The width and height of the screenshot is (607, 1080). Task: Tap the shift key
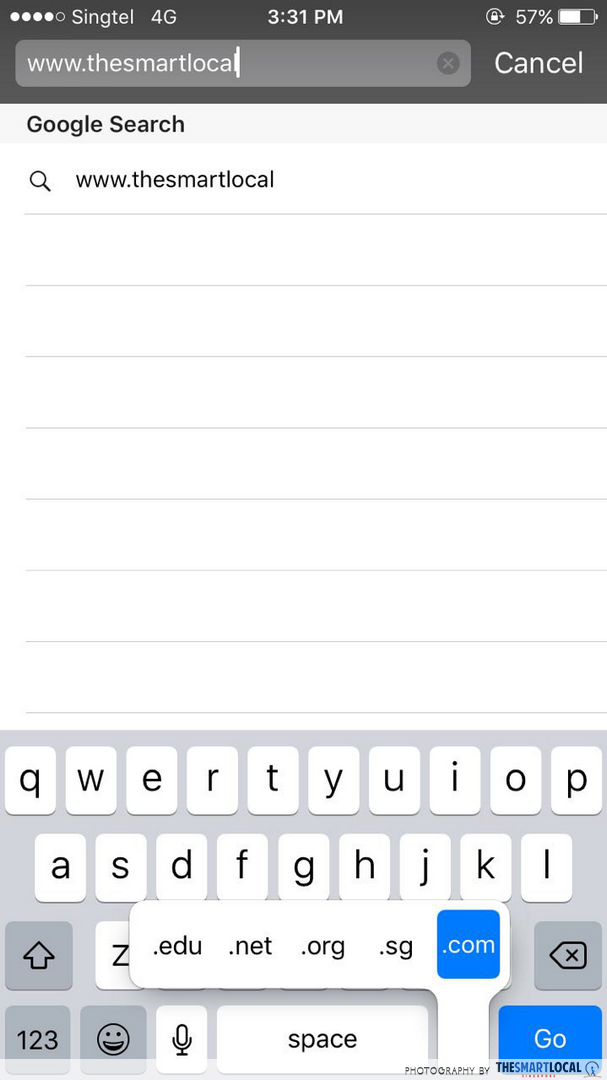(38, 956)
